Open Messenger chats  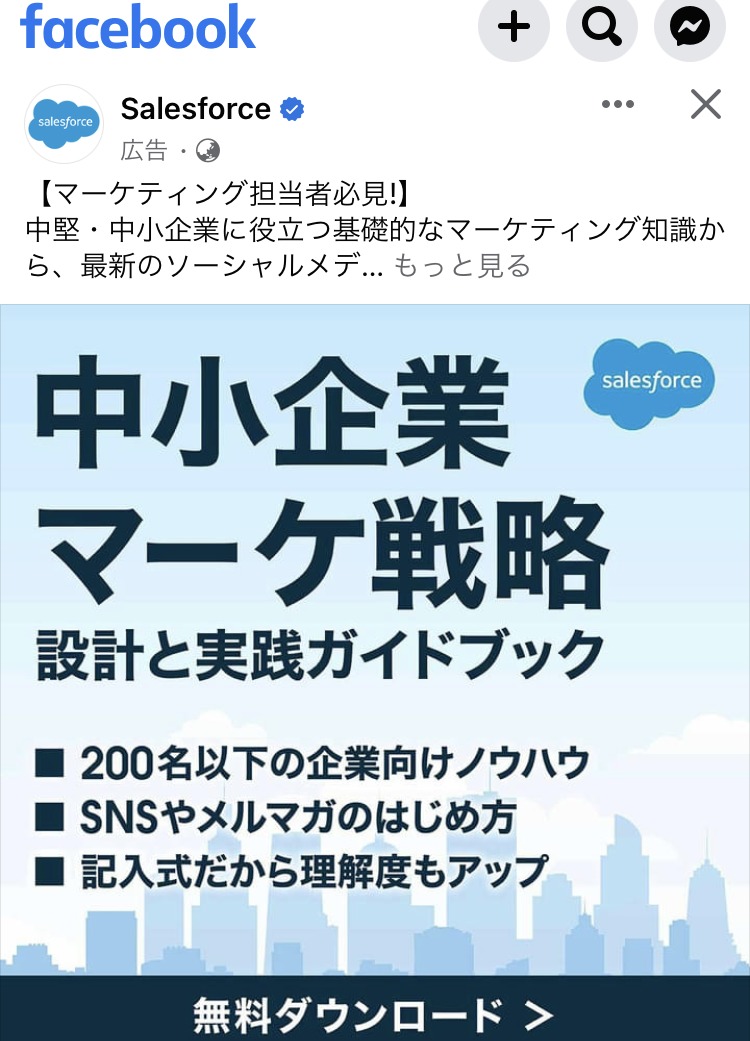690,27
